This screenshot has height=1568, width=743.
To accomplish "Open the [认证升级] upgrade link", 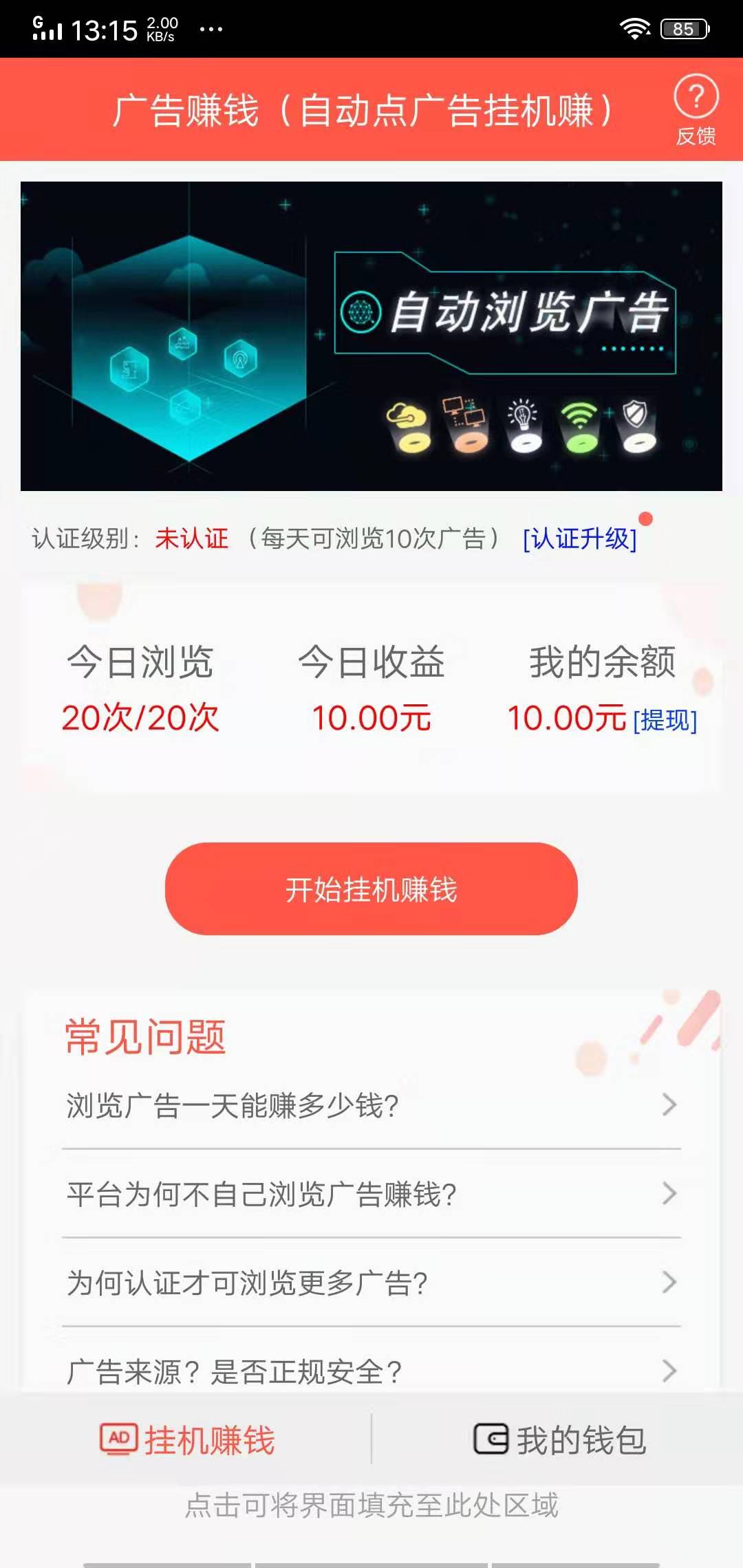I will point(581,541).
